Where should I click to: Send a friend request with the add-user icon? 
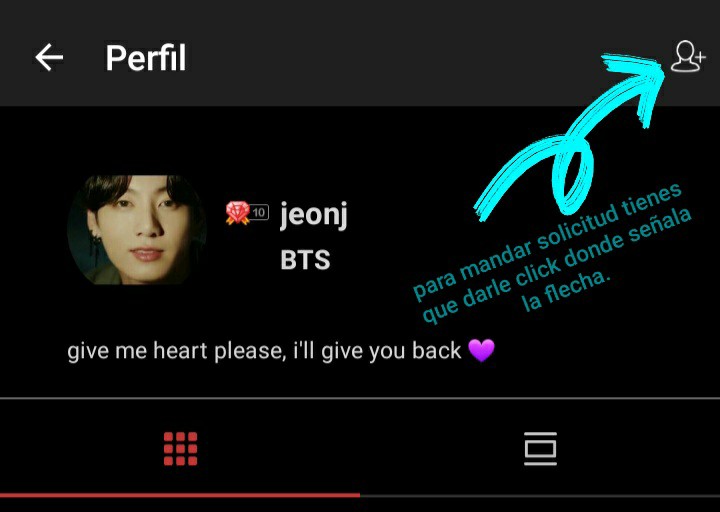click(x=687, y=56)
